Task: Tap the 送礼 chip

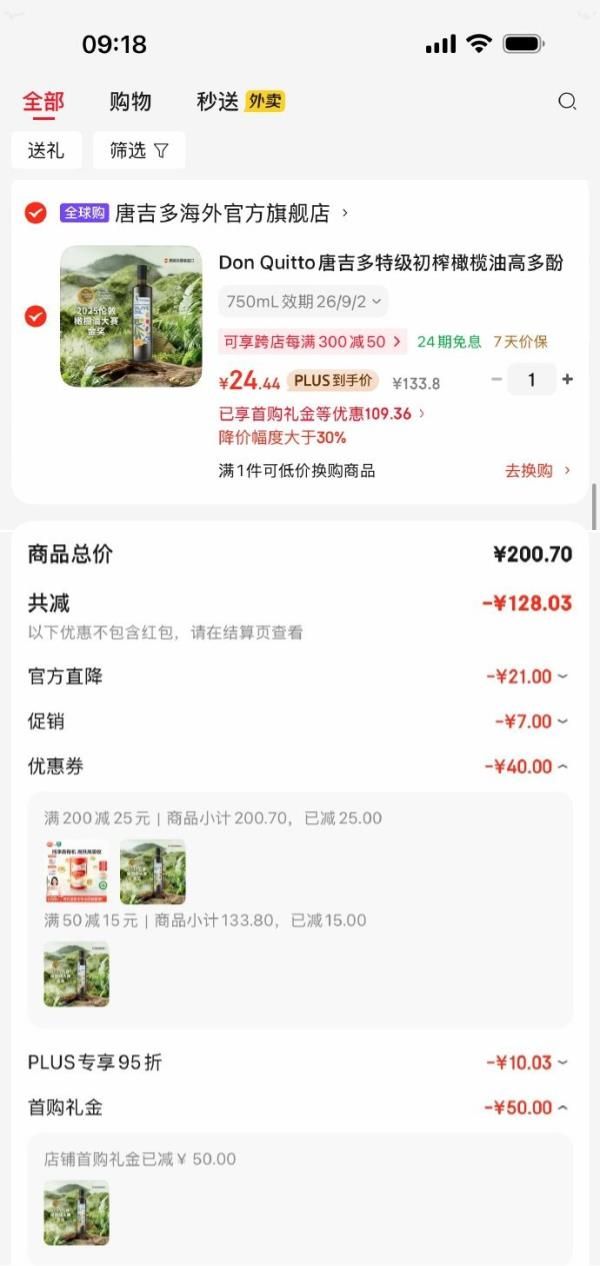Action: 46,150
